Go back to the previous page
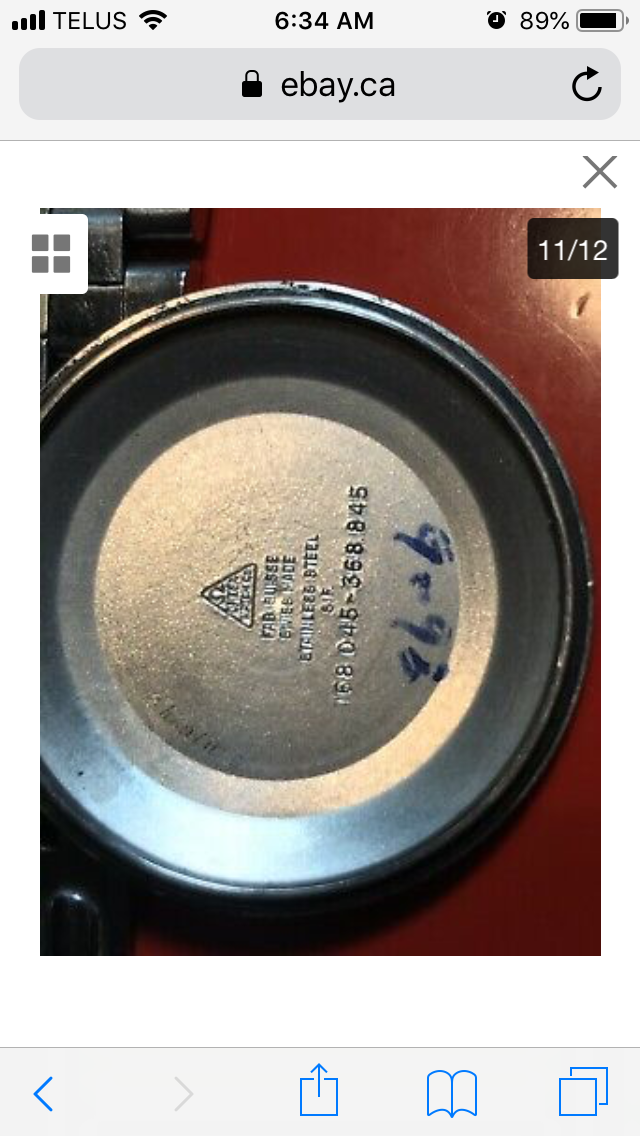 pyautogui.click(x=43, y=1094)
